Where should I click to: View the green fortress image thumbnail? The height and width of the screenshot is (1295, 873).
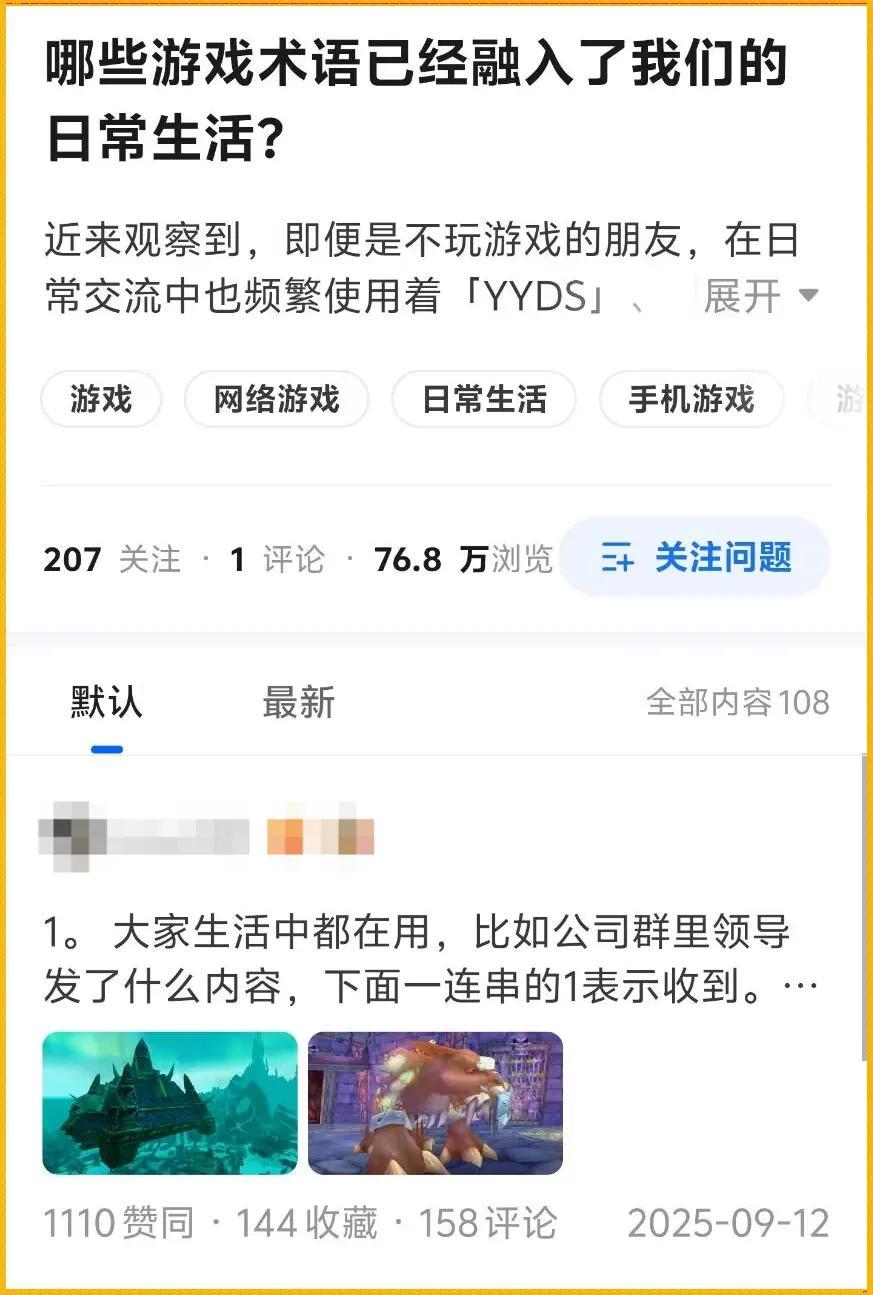point(170,1103)
